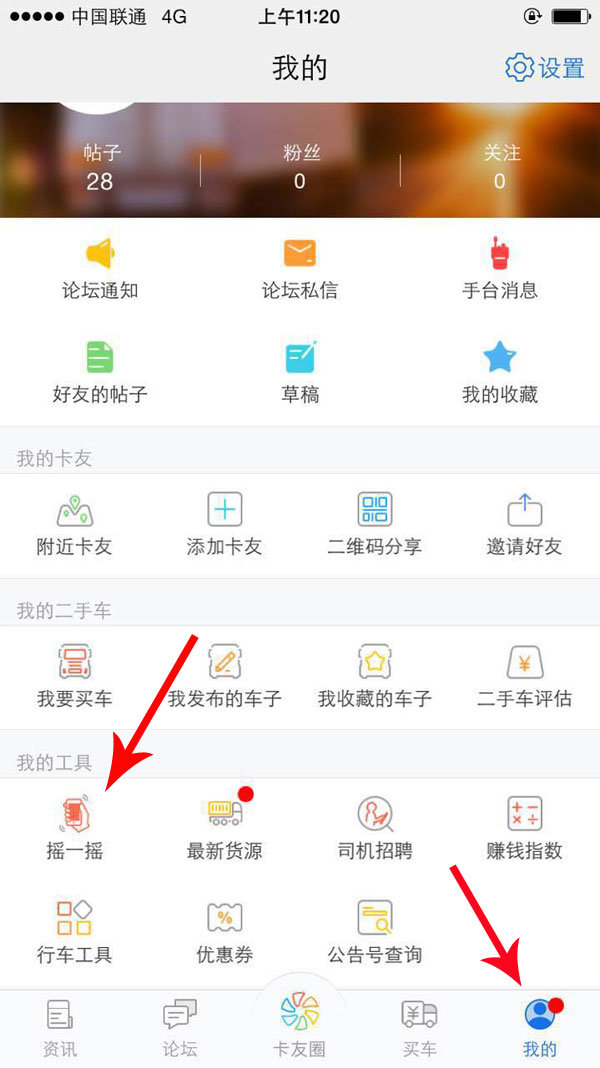Image resolution: width=600 pixels, height=1068 pixels.
Task: Open 司机招聘
Action: click(375, 828)
